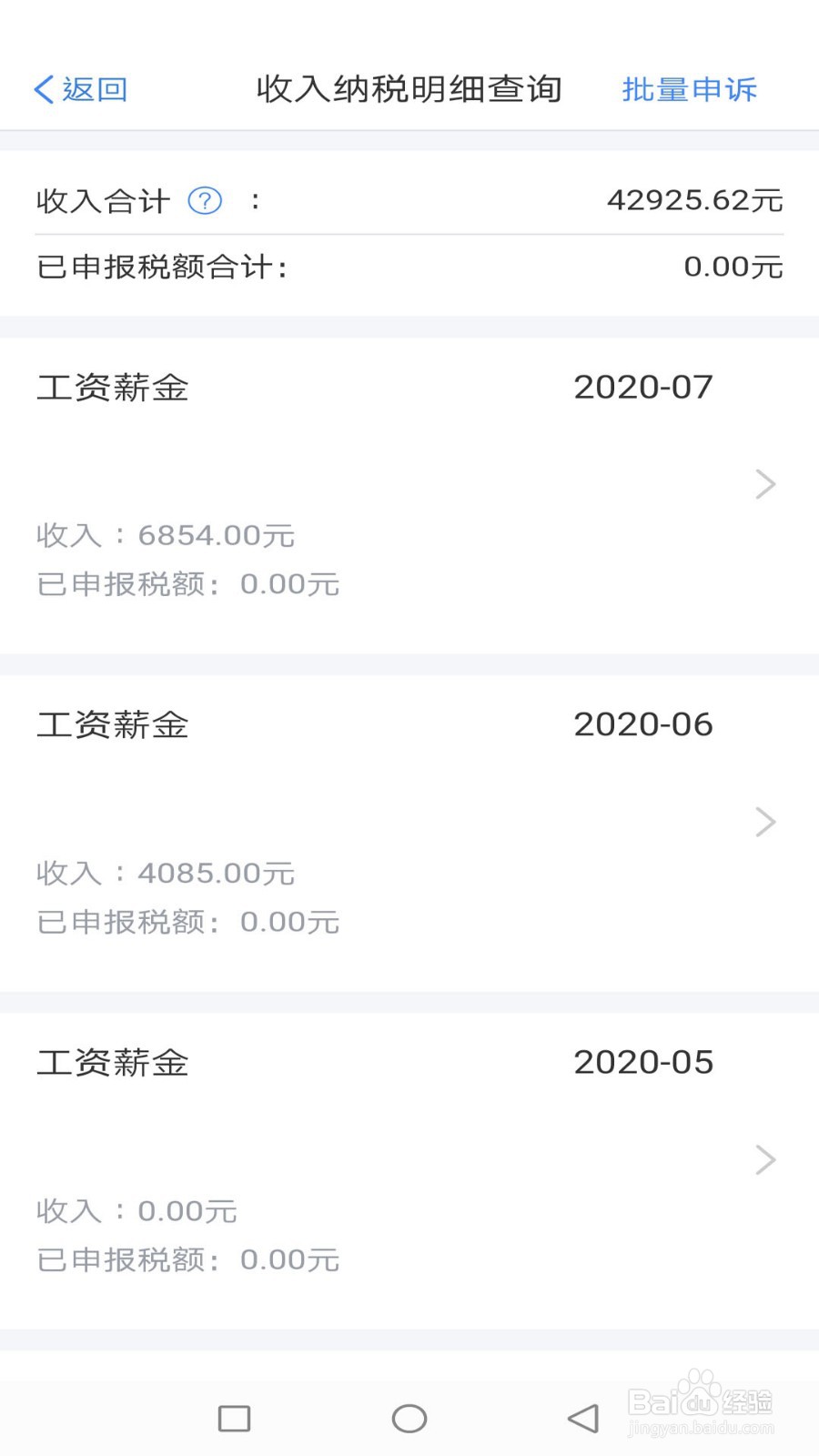Open 批量申诉 batch appeal

click(x=689, y=89)
